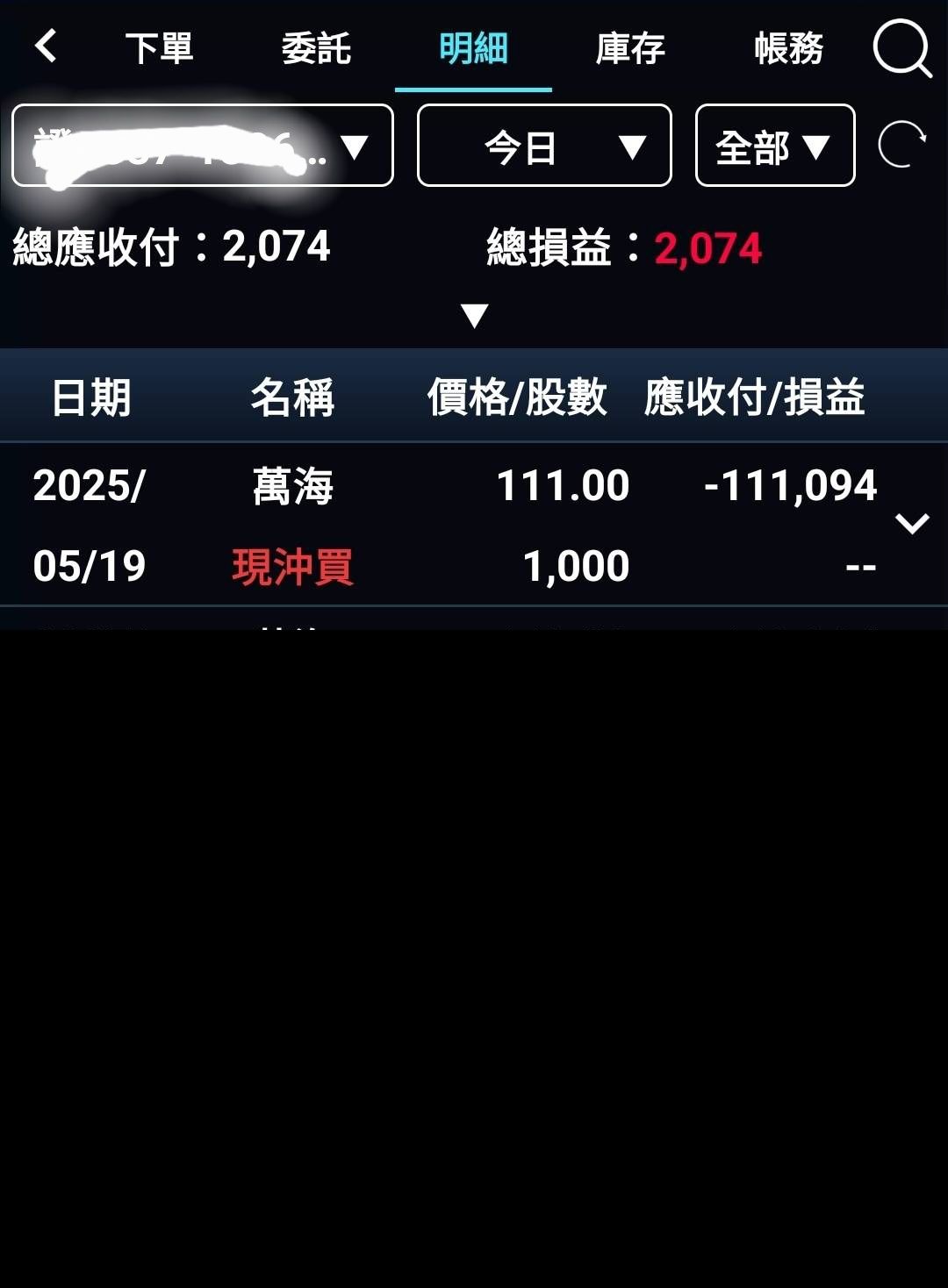The width and height of the screenshot is (948, 1288).
Task: Refresh the transaction details
Action: pyautogui.click(x=902, y=146)
